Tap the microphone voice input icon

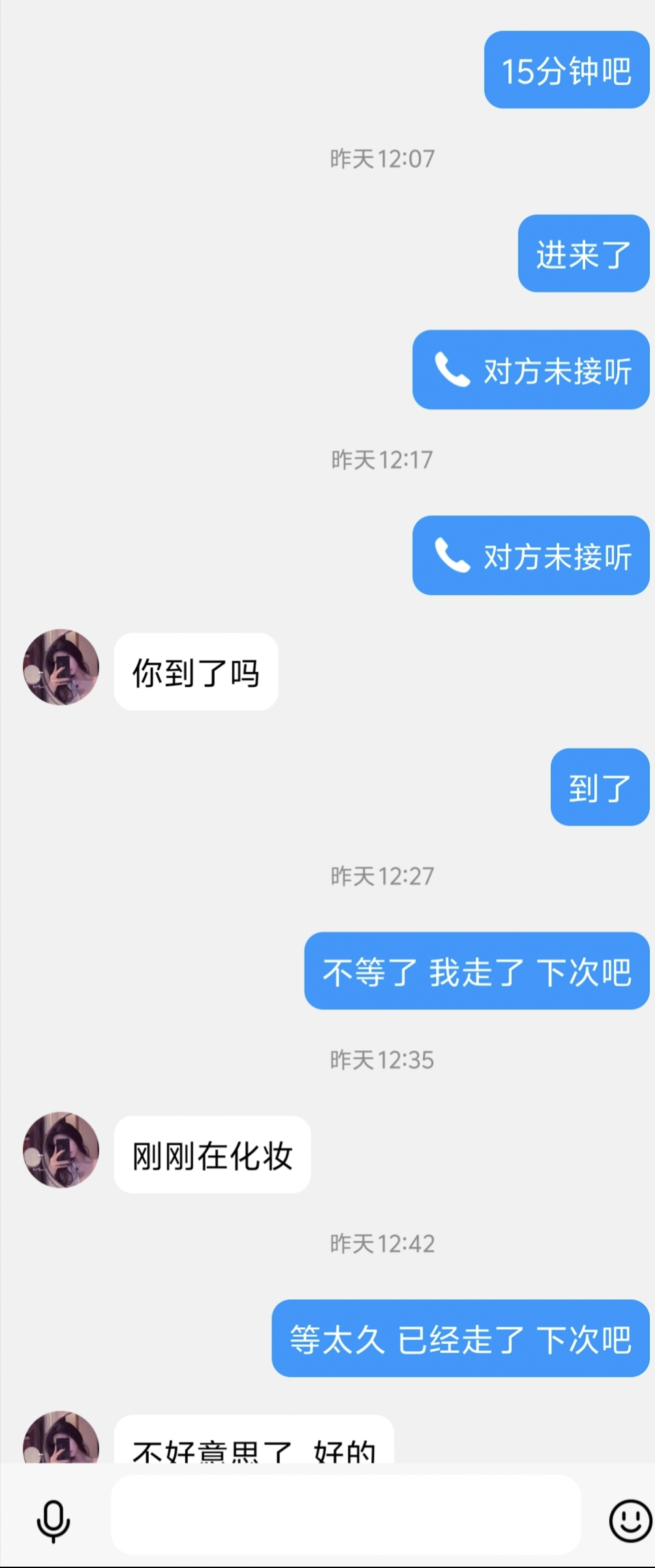tap(53, 1521)
